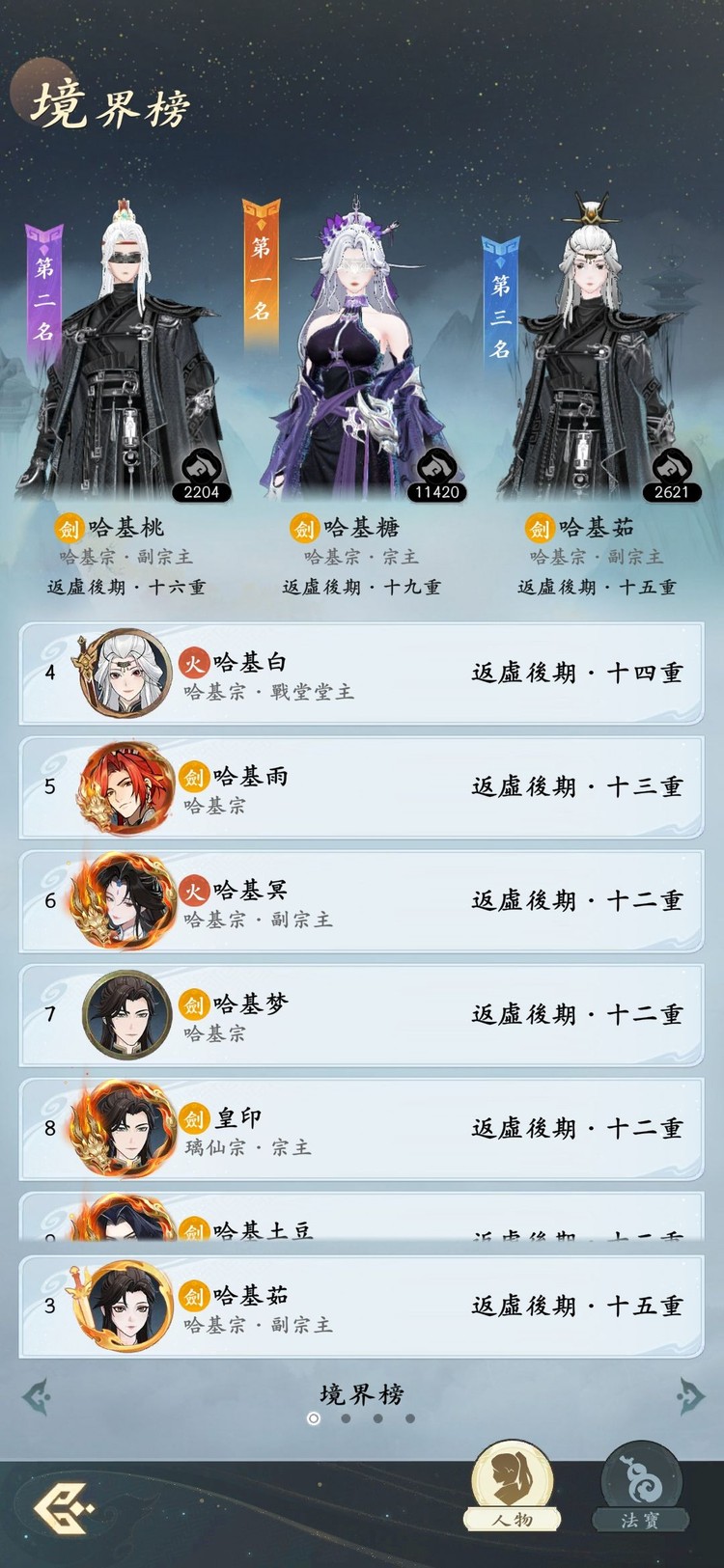Viewport: 724px width, 1568px height.
Task: View first-place player 哈基糖
Action: pos(362,357)
